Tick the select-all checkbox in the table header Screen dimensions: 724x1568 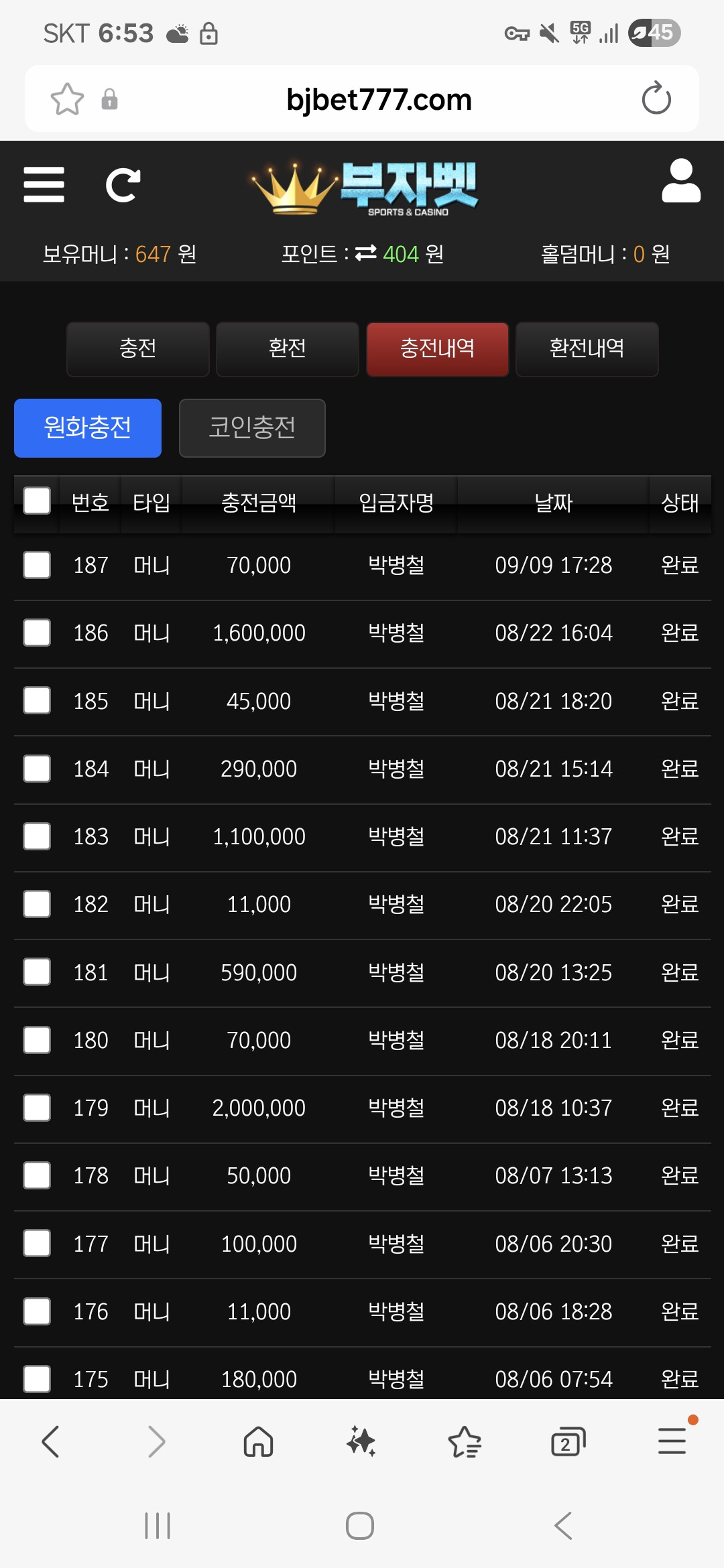tap(37, 501)
